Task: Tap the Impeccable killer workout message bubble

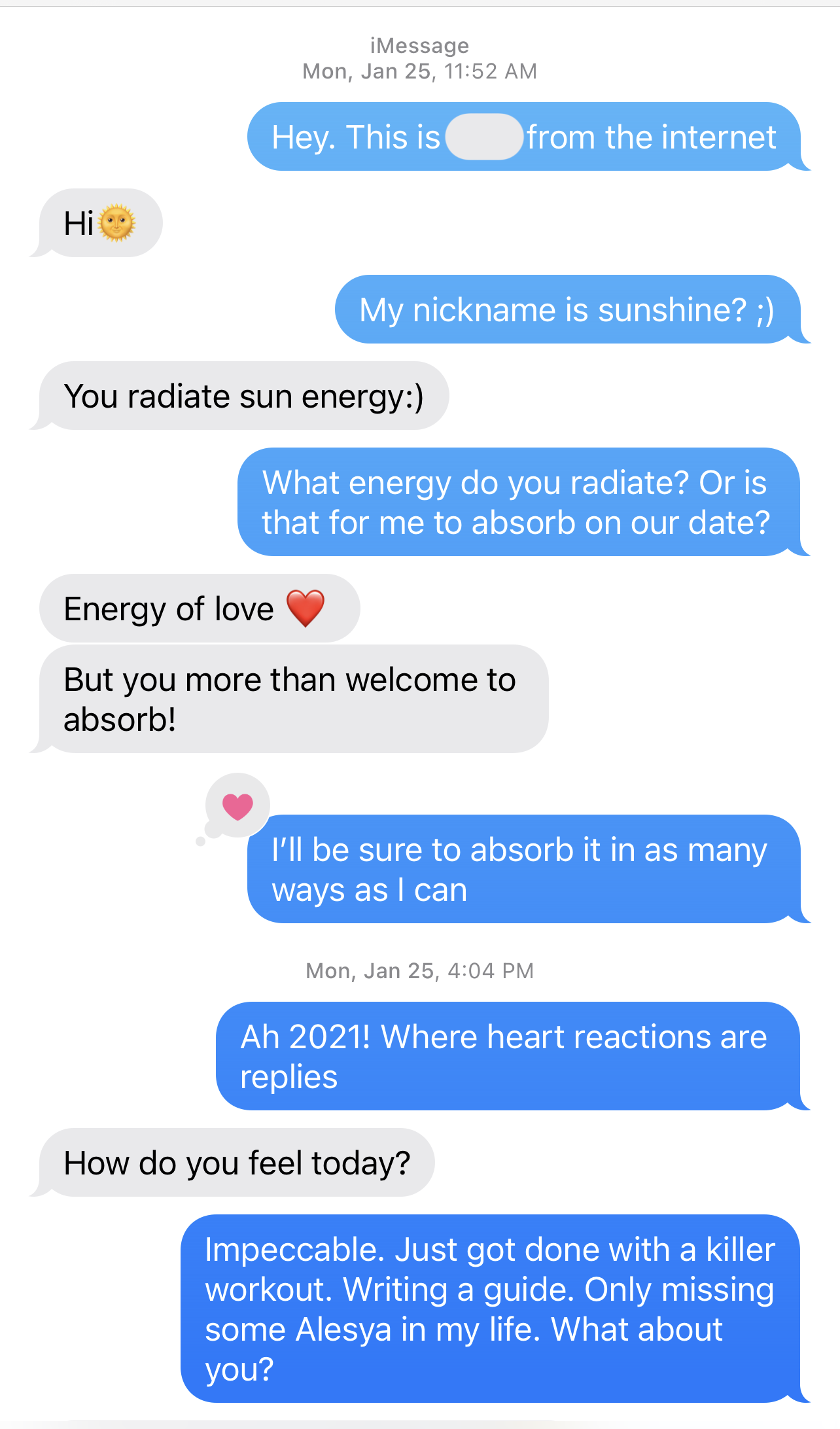Action: coord(491,1309)
